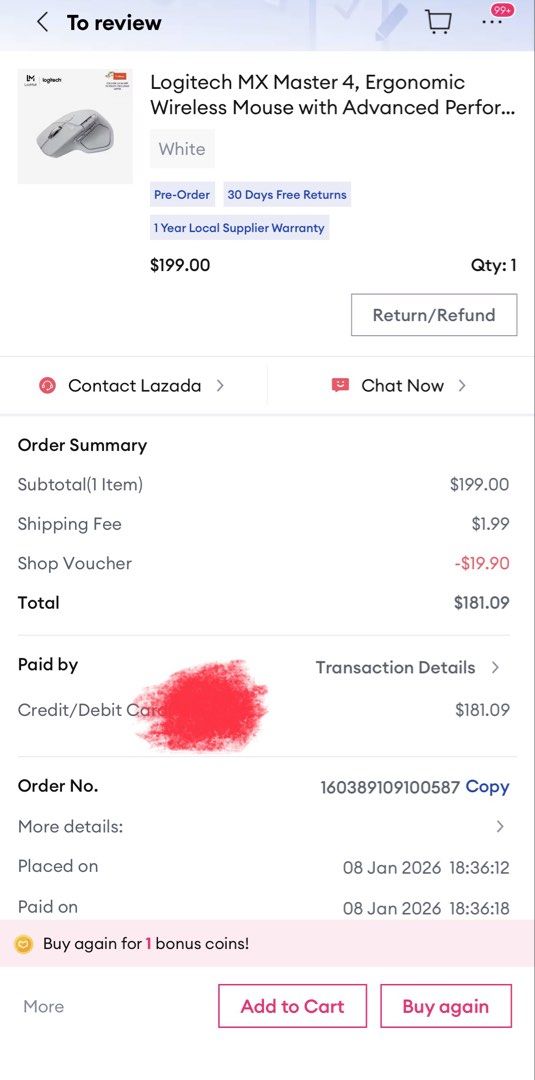The image size is (535, 1080).
Task: Open the shopping cart icon
Action: coord(438,21)
